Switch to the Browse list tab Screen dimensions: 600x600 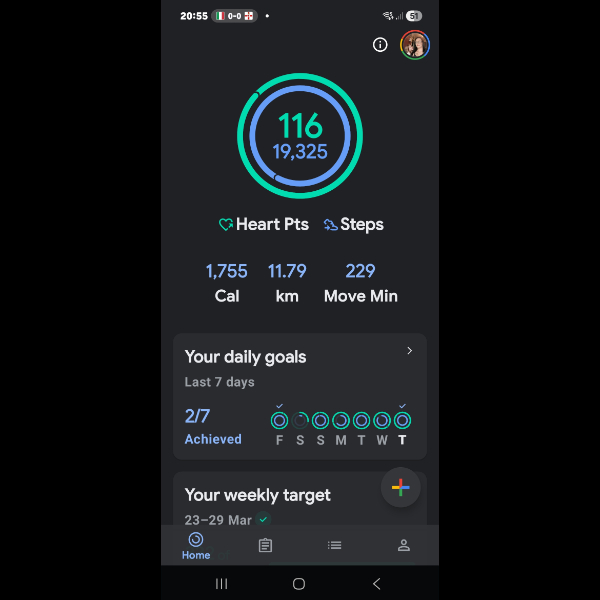pos(335,546)
